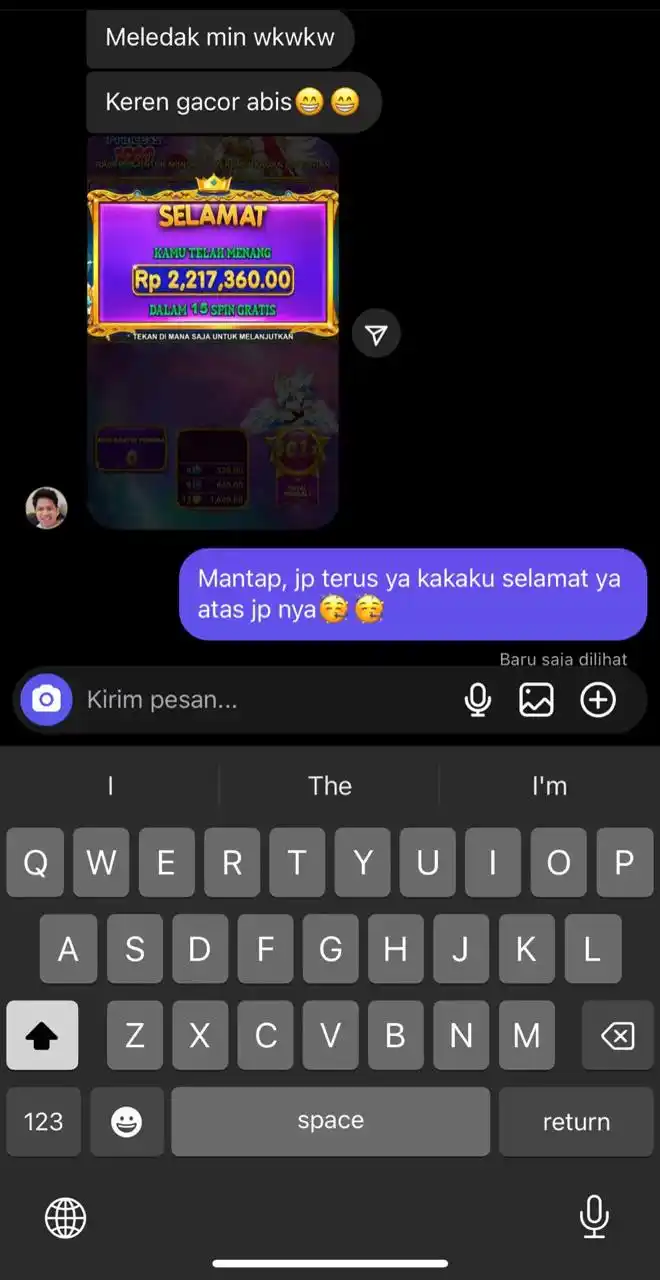The height and width of the screenshot is (1280, 660).
Task: Tap the Kirim pesan message field
Action: tap(260, 700)
